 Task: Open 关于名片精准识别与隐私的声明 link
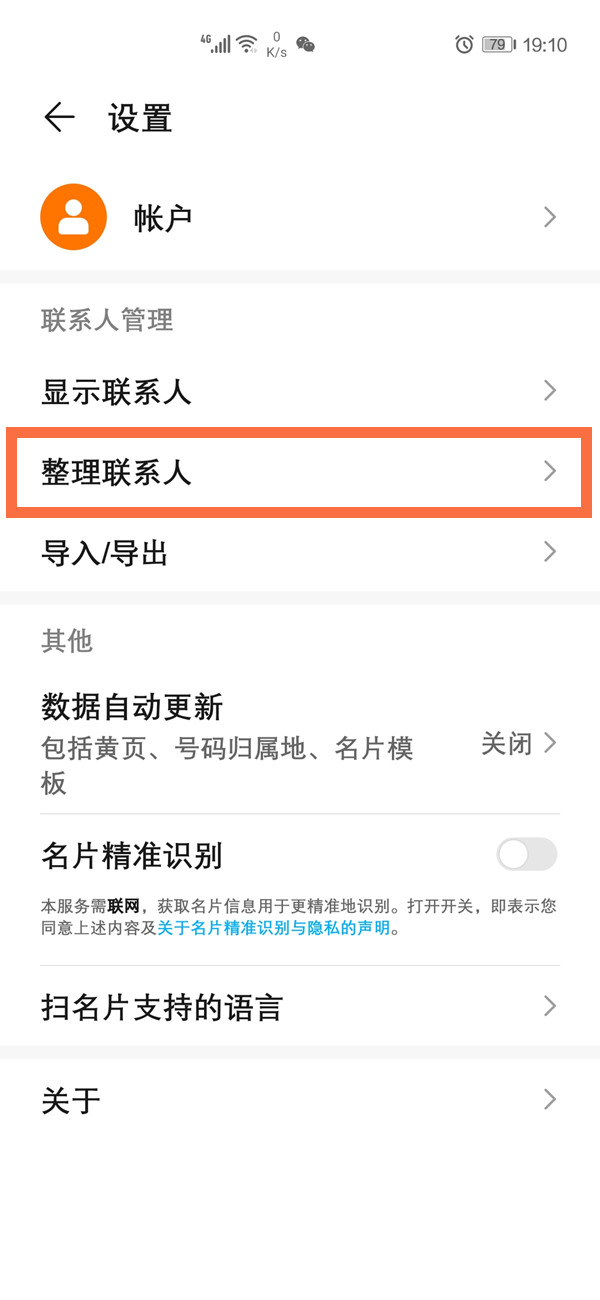coord(273,928)
